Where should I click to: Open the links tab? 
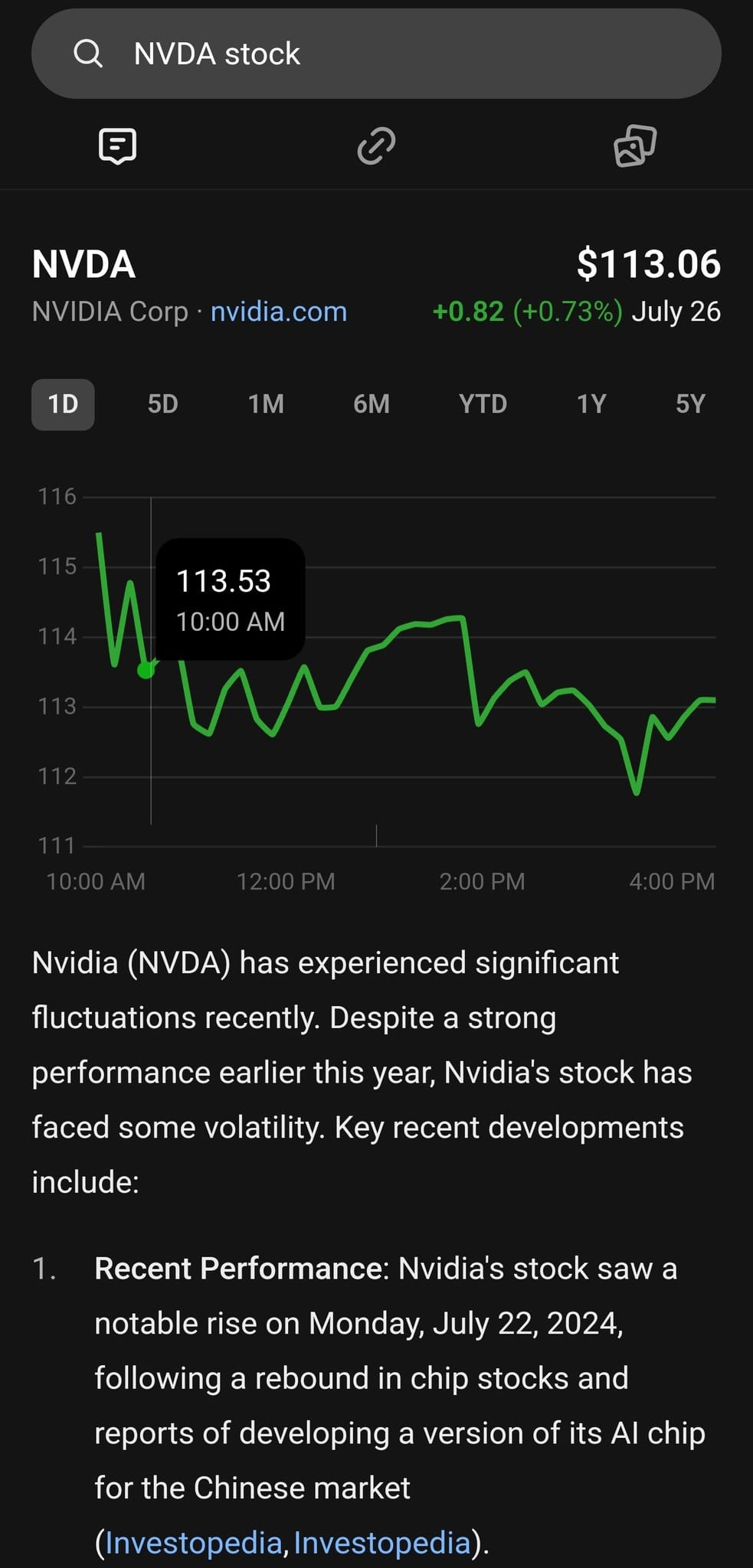coord(376,145)
